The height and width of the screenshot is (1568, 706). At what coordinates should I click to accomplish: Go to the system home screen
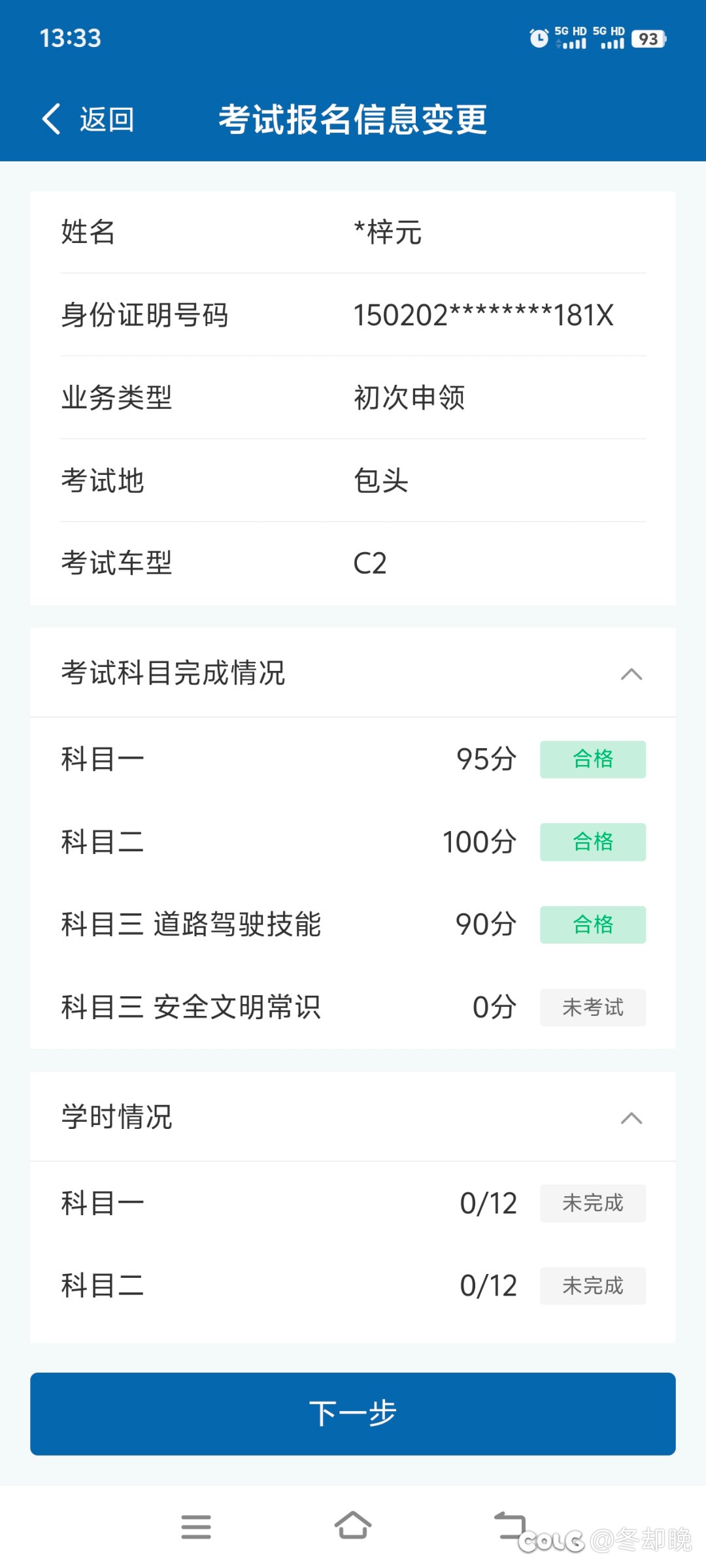click(353, 1526)
